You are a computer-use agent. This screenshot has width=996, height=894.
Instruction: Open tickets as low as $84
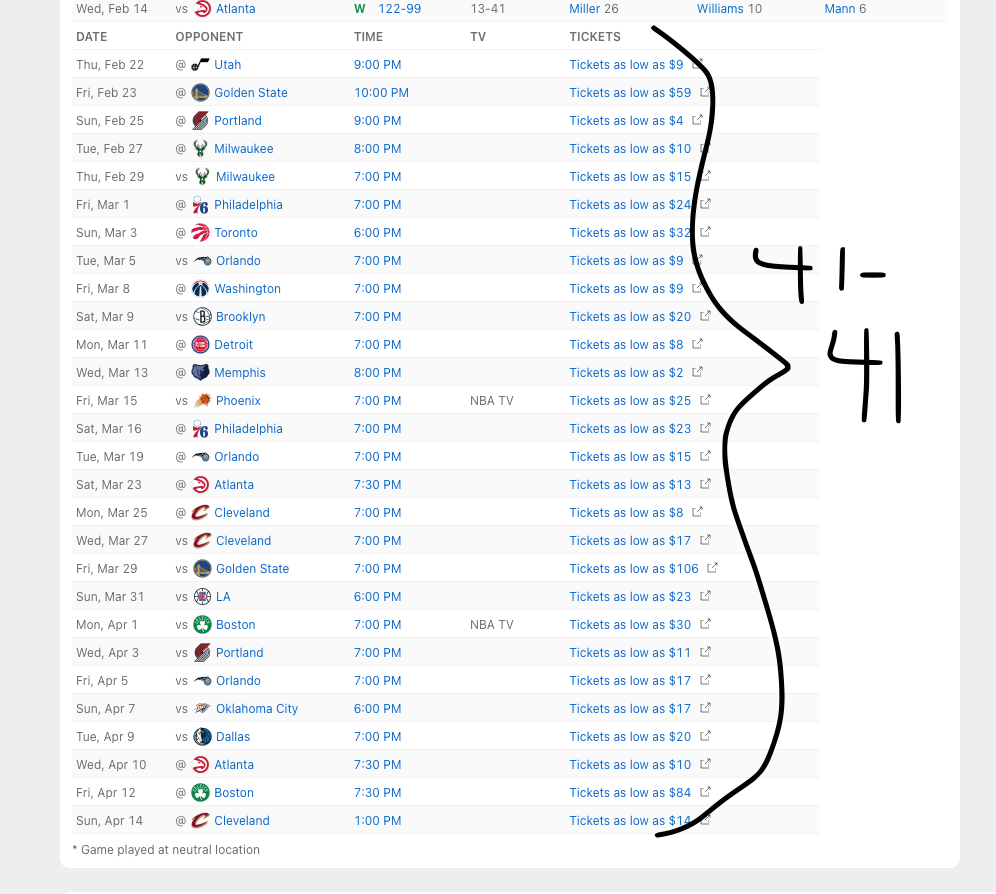[x=630, y=793]
